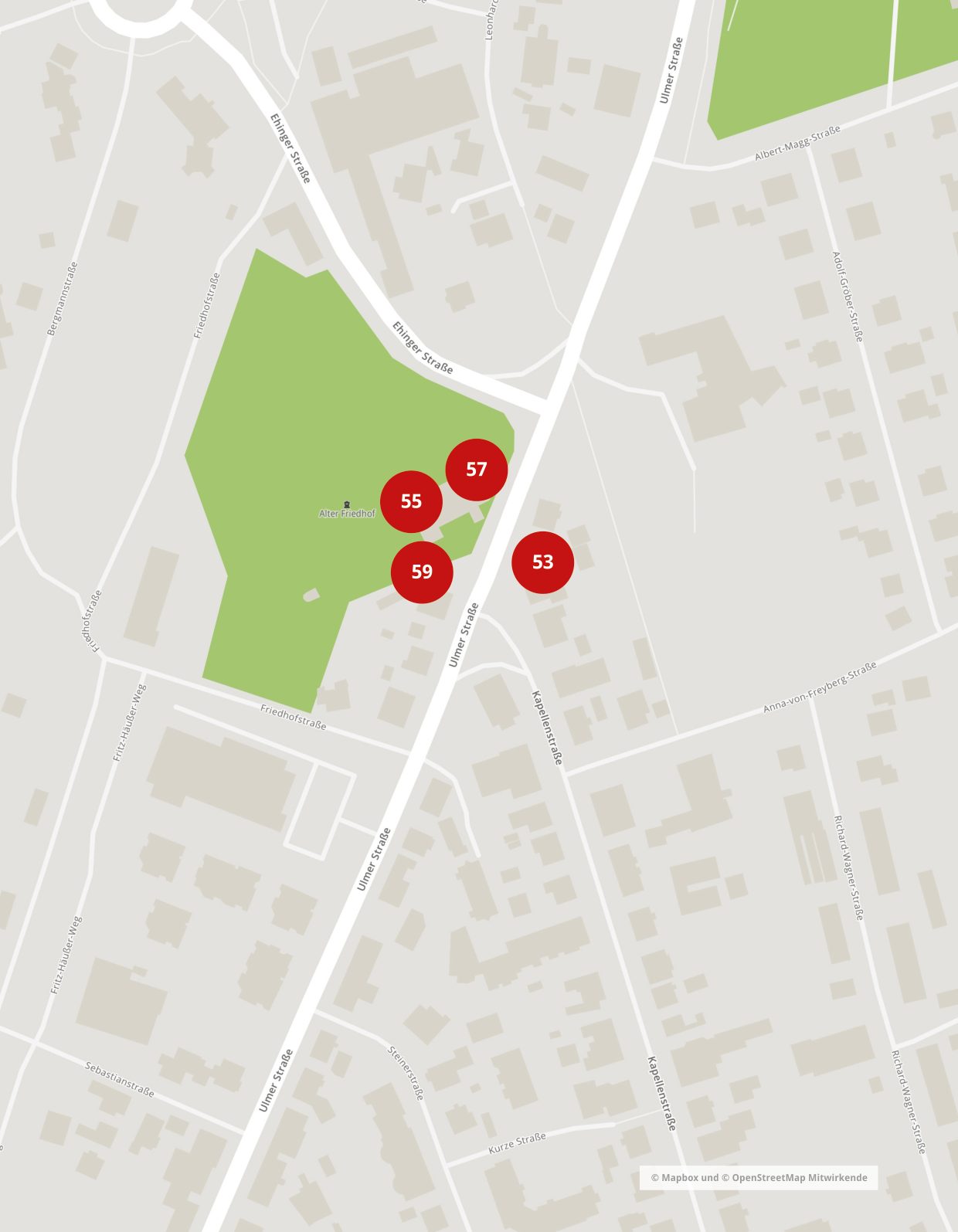This screenshot has height=1232, width=958.
Task: Open marker 59 on the map
Action: (x=422, y=572)
